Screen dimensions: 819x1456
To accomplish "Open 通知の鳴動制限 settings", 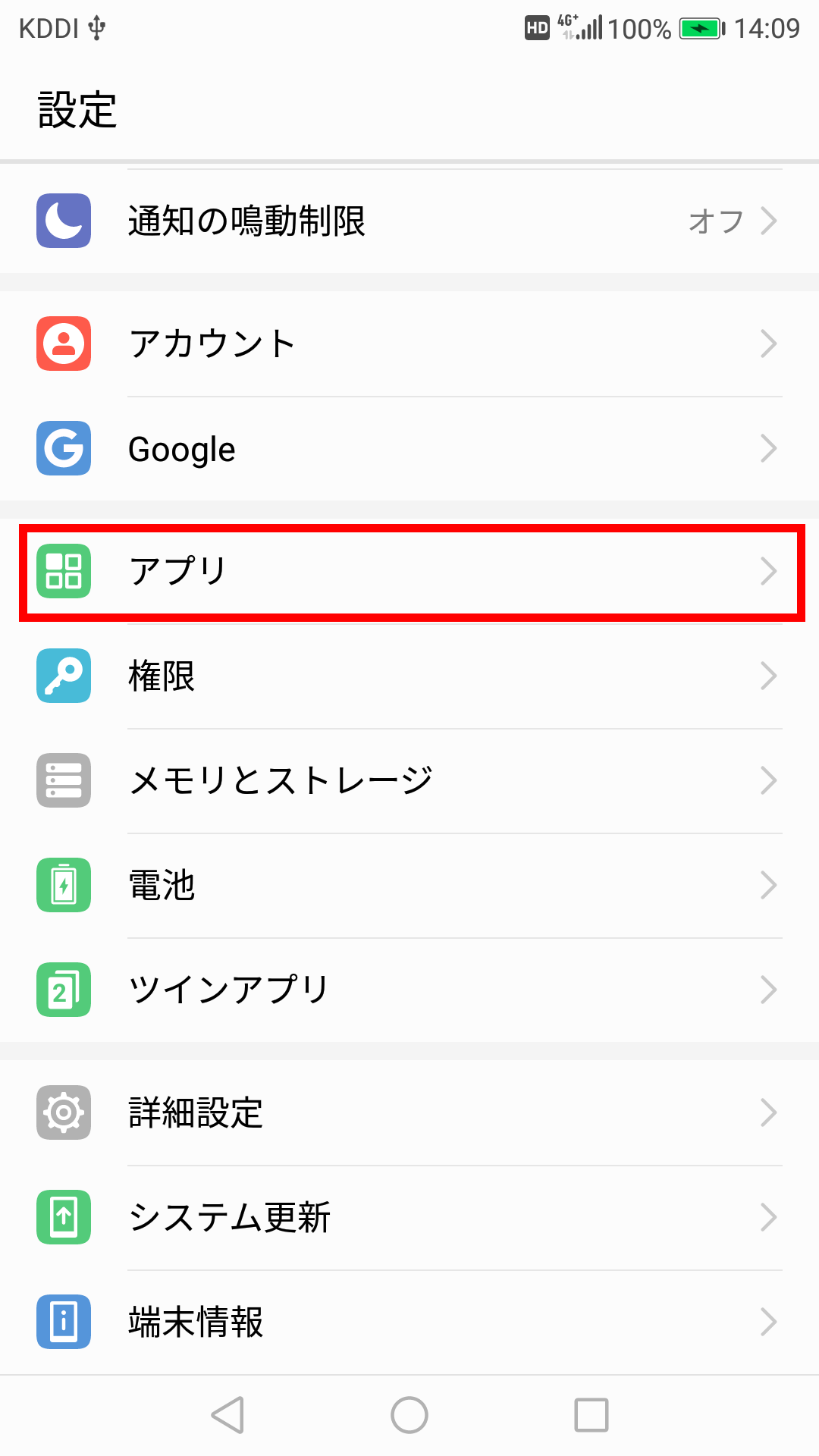I will tap(409, 221).
